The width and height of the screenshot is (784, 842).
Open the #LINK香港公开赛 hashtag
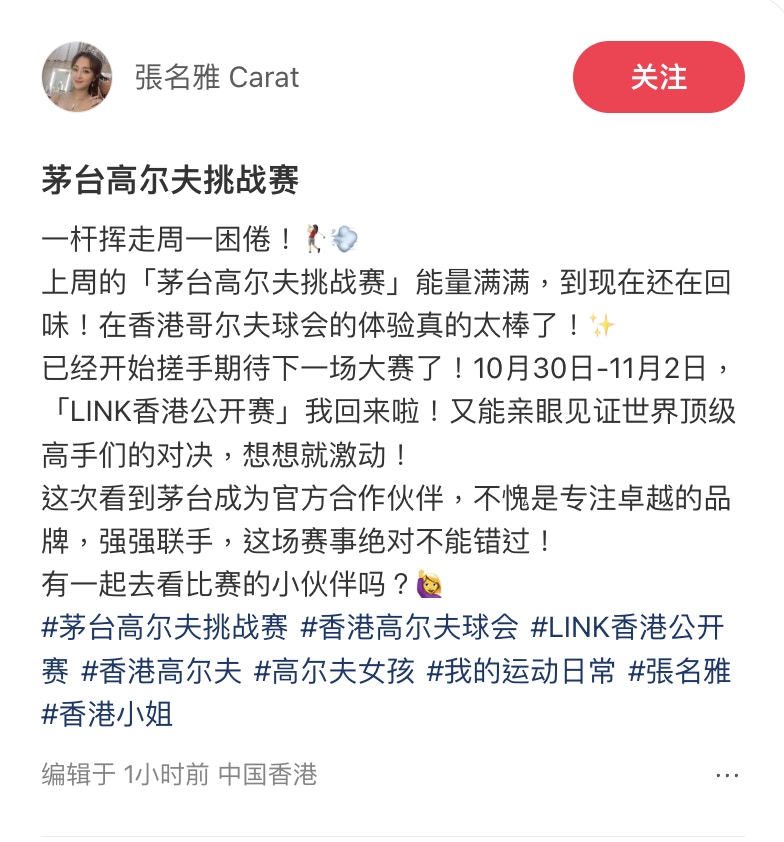tap(628, 628)
